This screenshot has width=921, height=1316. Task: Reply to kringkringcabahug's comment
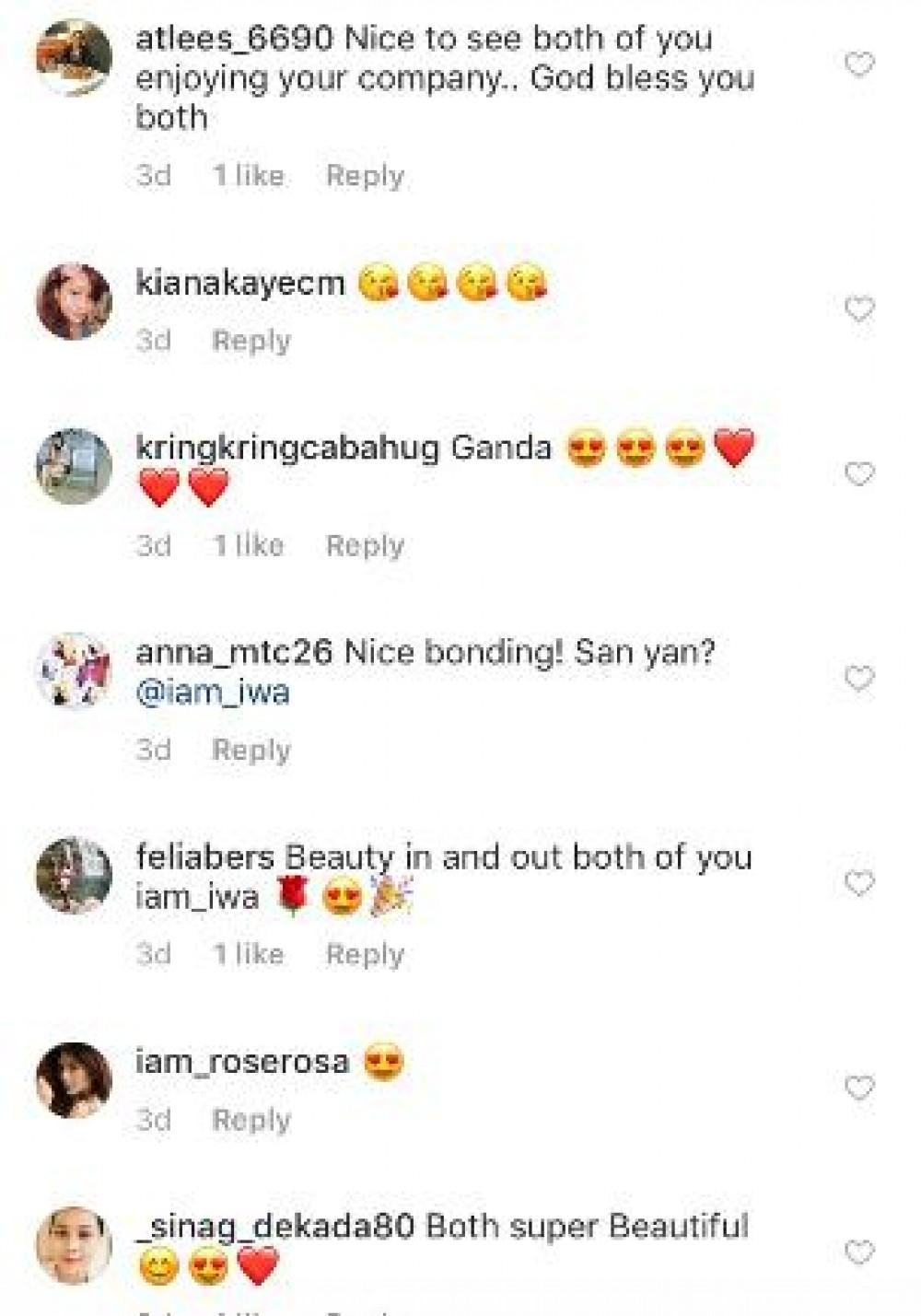[x=365, y=546]
